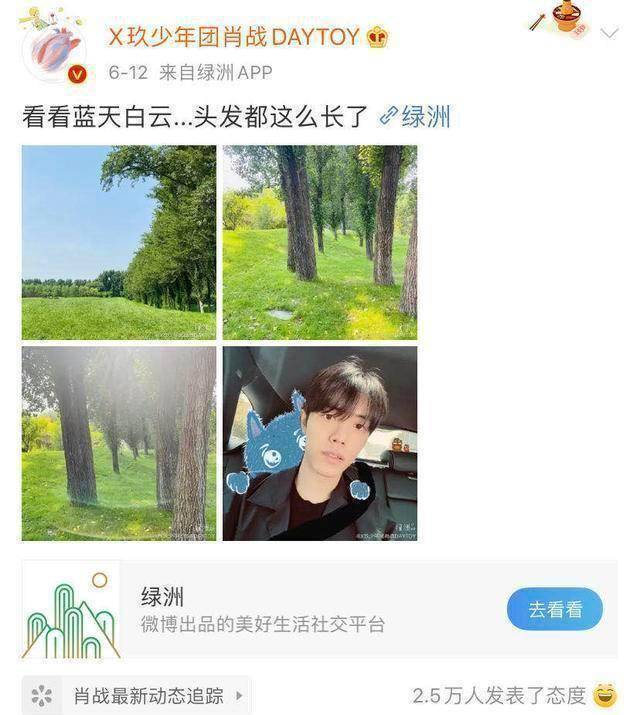View the tree trunks photo in top row
The height and width of the screenshot is (715, 640).
point(320,243)
